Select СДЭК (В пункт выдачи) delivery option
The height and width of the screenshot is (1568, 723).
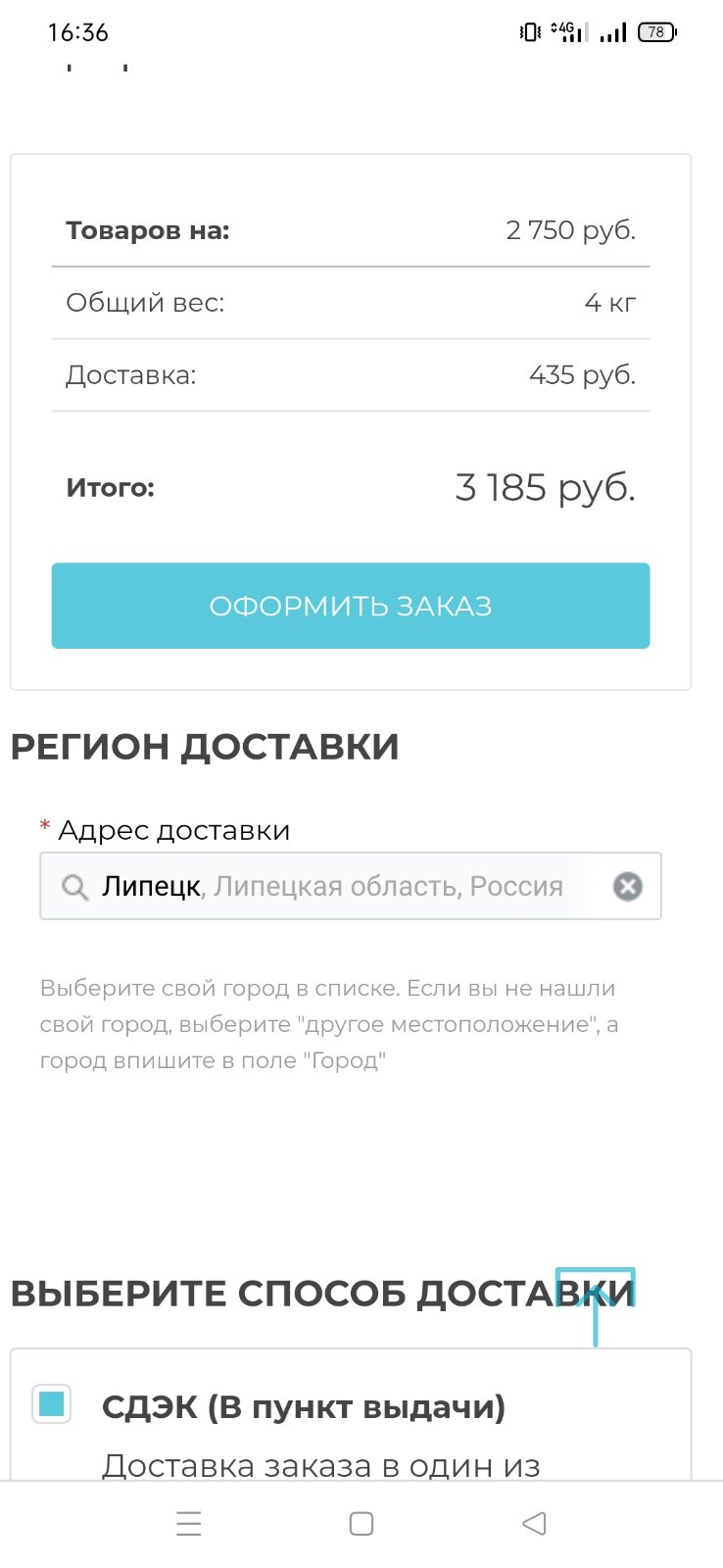[51, 1403]
